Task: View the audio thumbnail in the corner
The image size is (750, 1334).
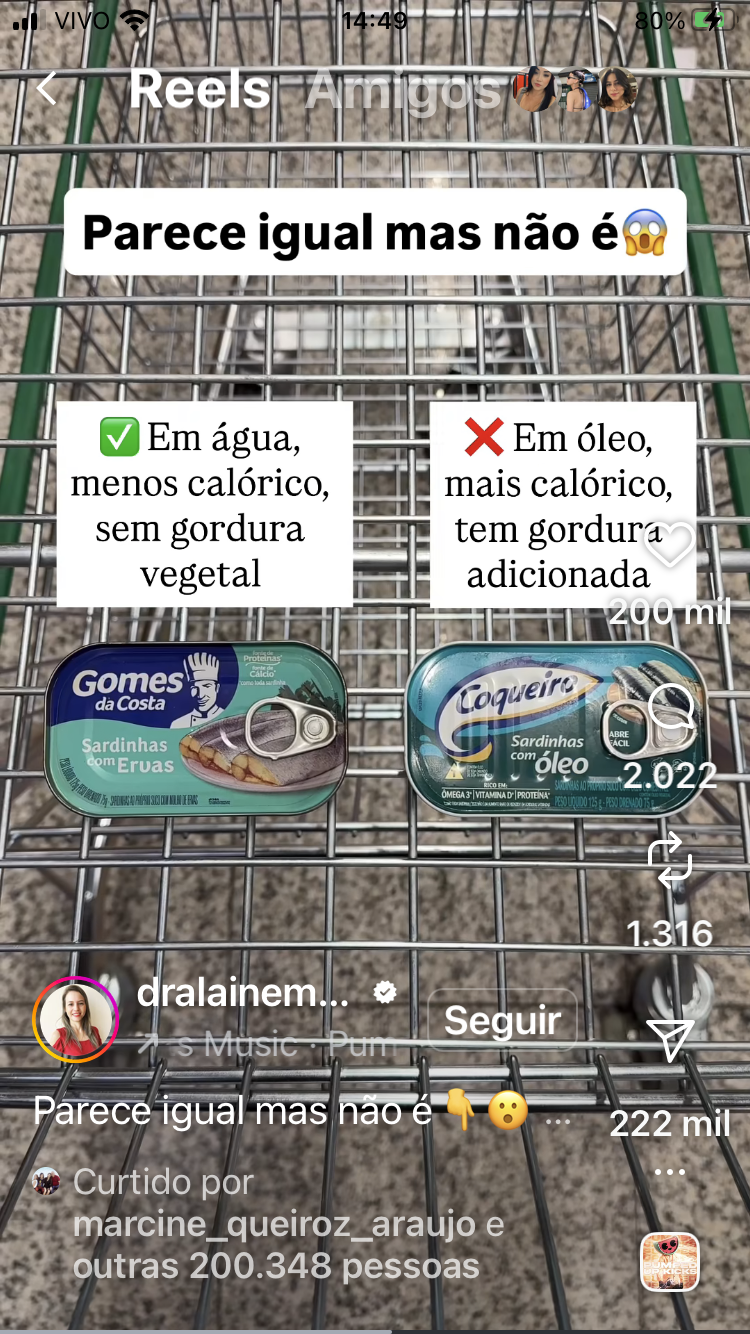Action: tap(669, 1262)
